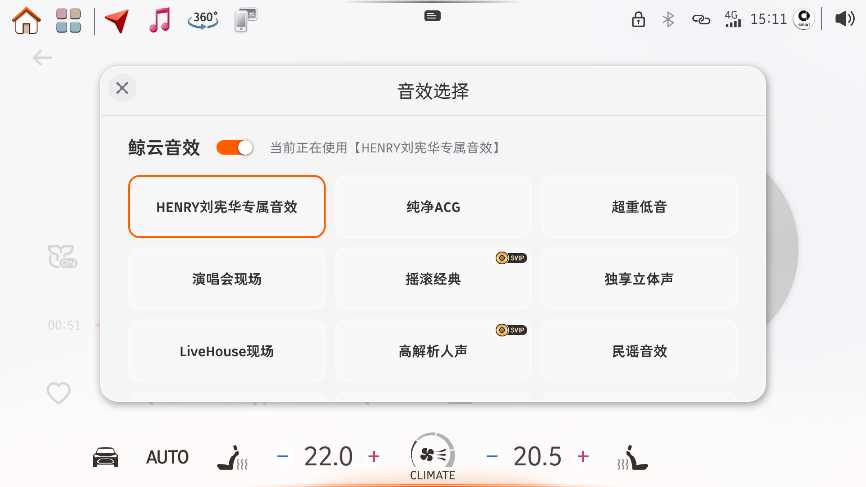Select HENRY刘宪华专属音效 sound effect

(227, 207)
